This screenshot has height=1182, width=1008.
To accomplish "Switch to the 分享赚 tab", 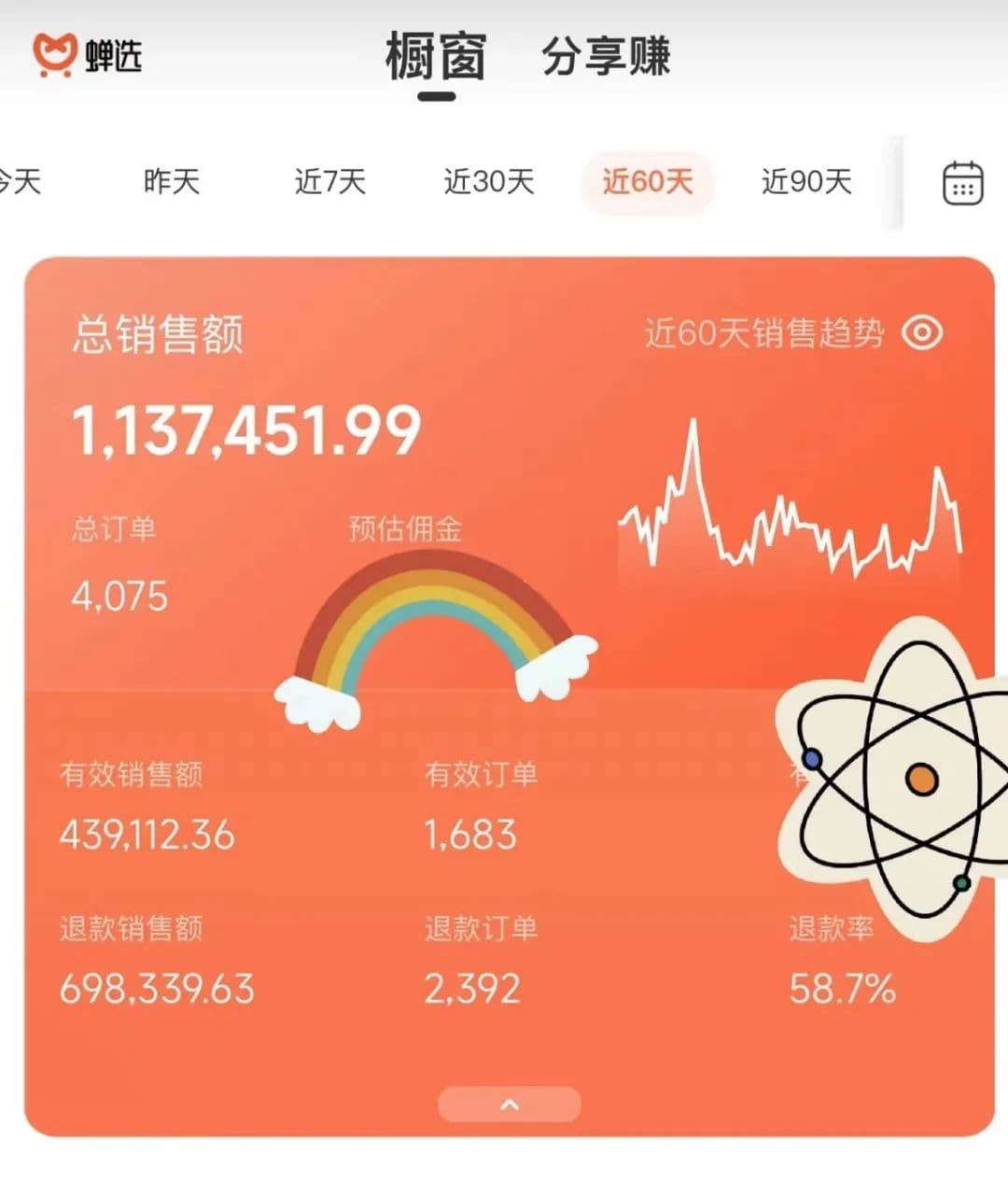I will (607, 57).
